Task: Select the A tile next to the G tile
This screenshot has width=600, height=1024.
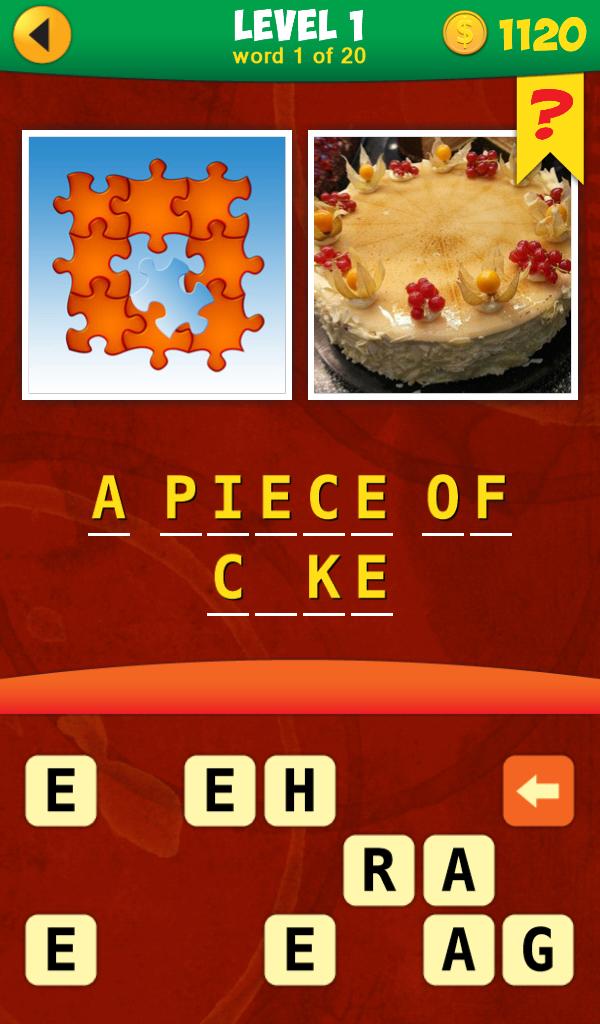Action: pyautogui.click(x=459, y=950)
